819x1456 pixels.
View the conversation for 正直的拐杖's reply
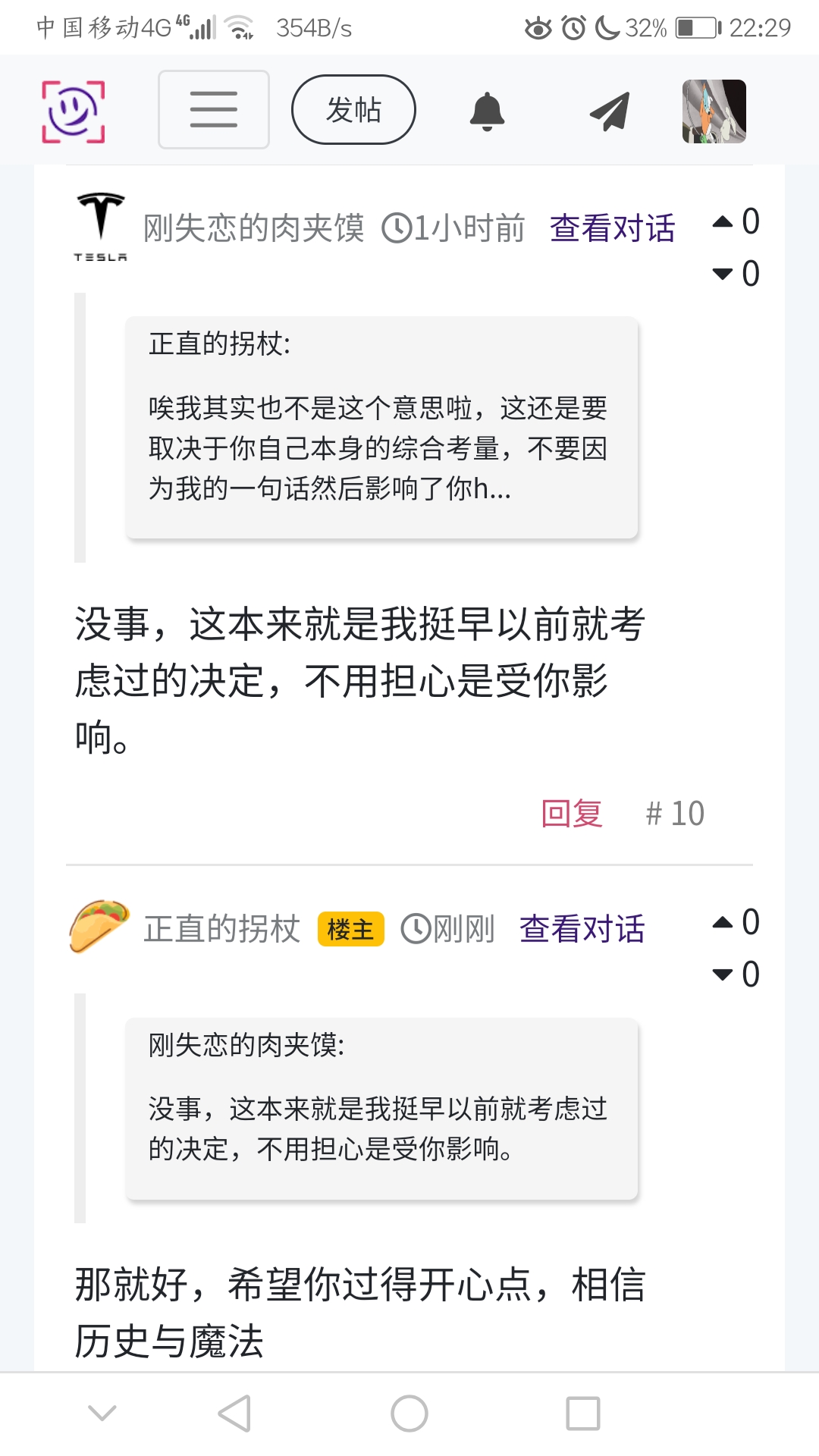582,929
